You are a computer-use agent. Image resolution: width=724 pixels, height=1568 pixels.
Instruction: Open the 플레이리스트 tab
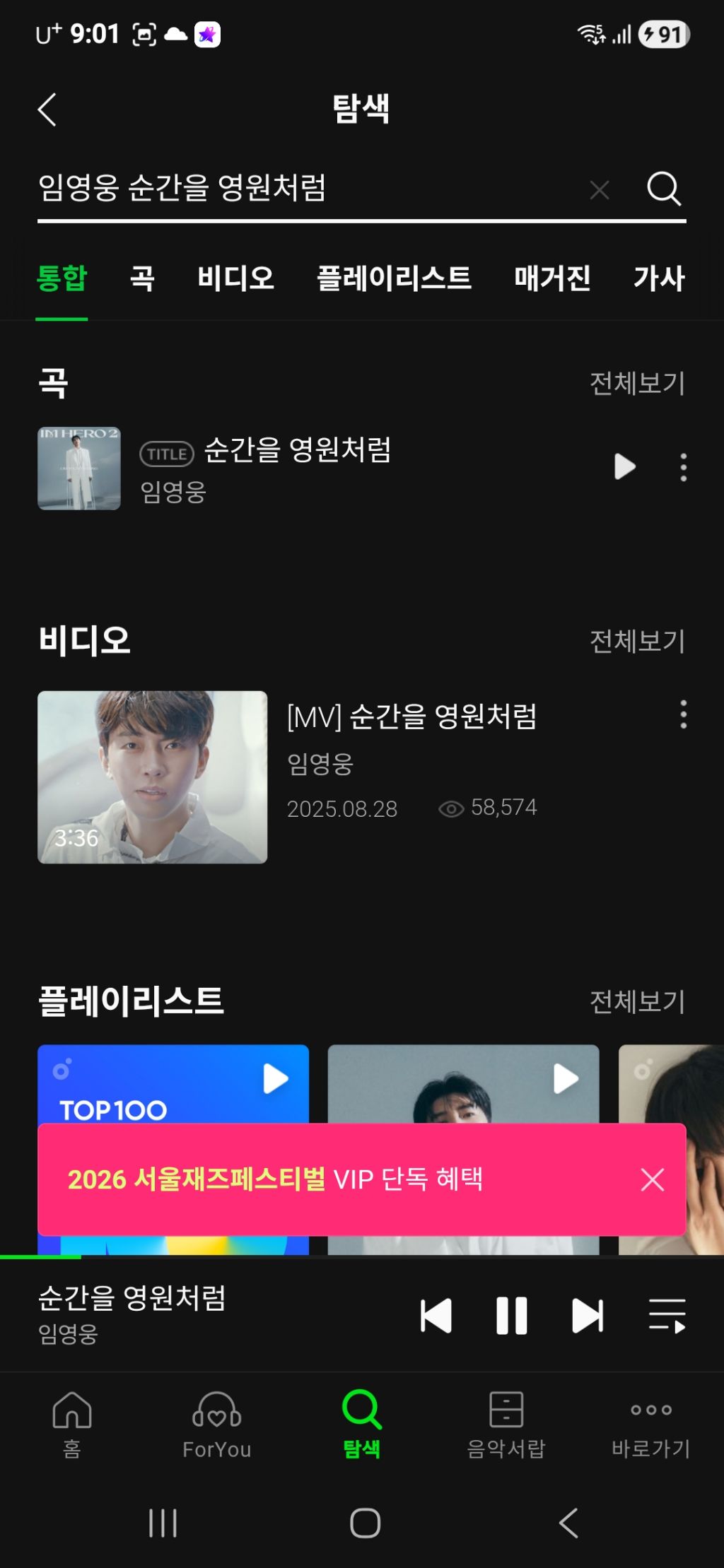(394, 278)
